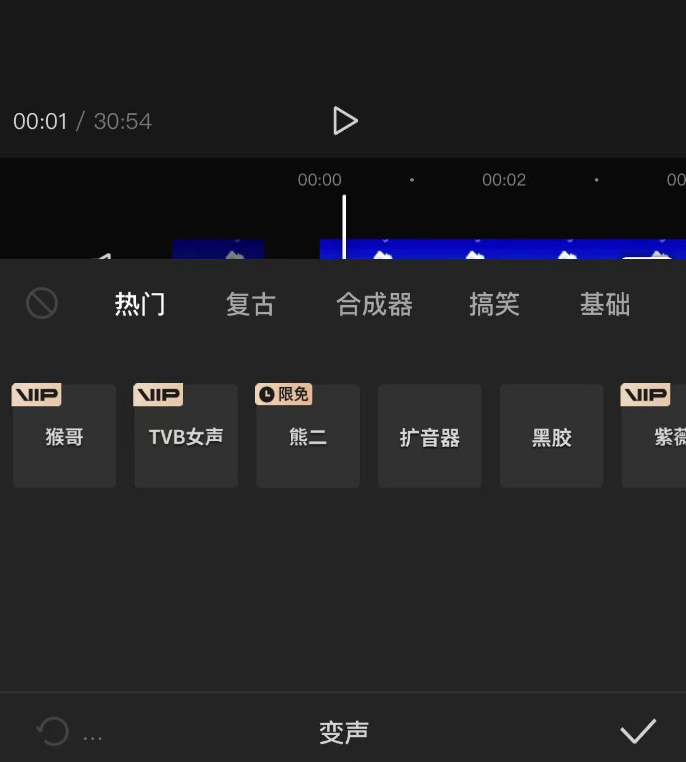Confirm voice change with the checkmark
Image resolution: width=686 pixels, height=762 pixels.
tap(637, 732)
